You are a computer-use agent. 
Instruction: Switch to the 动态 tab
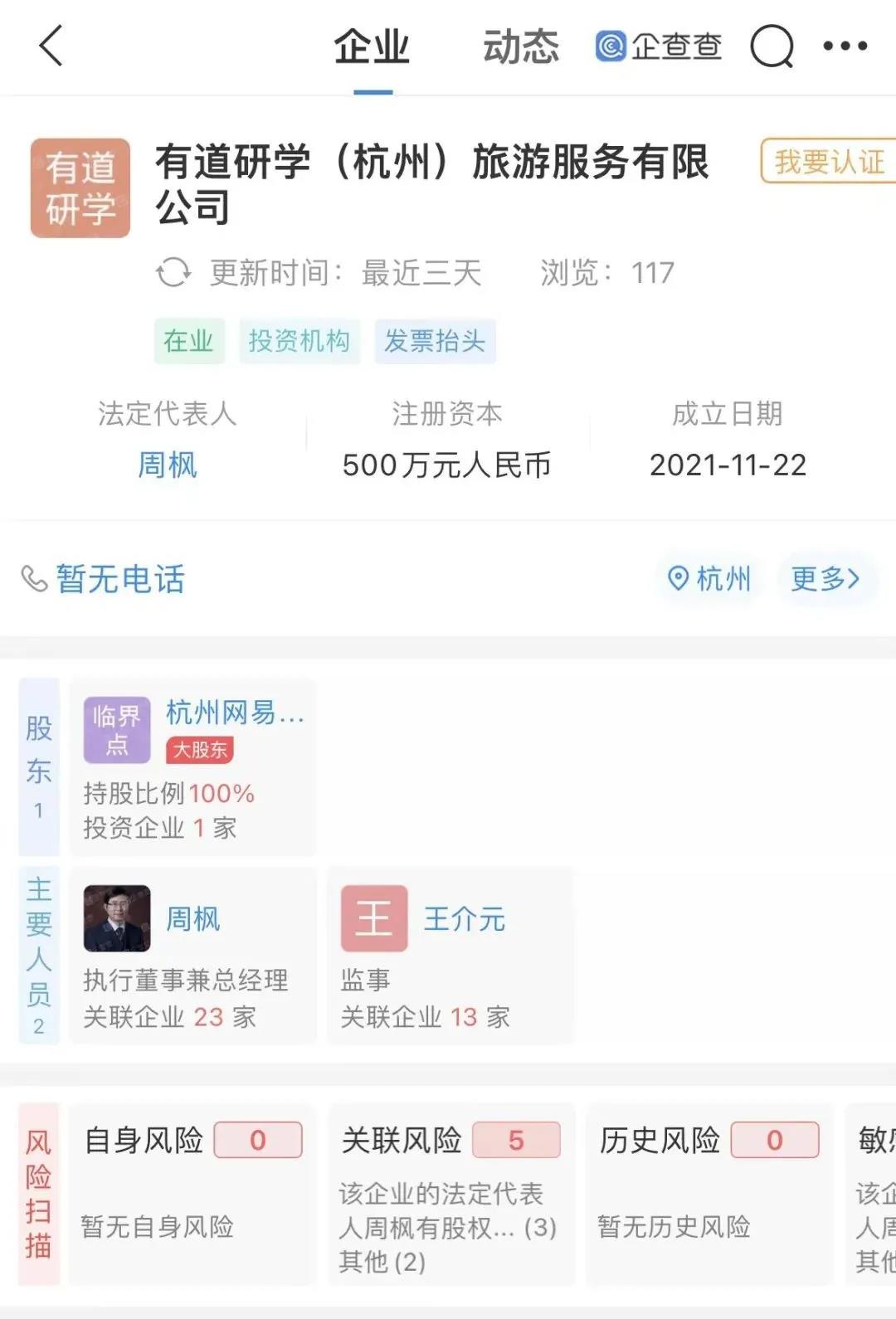click(x=520, y=46)
